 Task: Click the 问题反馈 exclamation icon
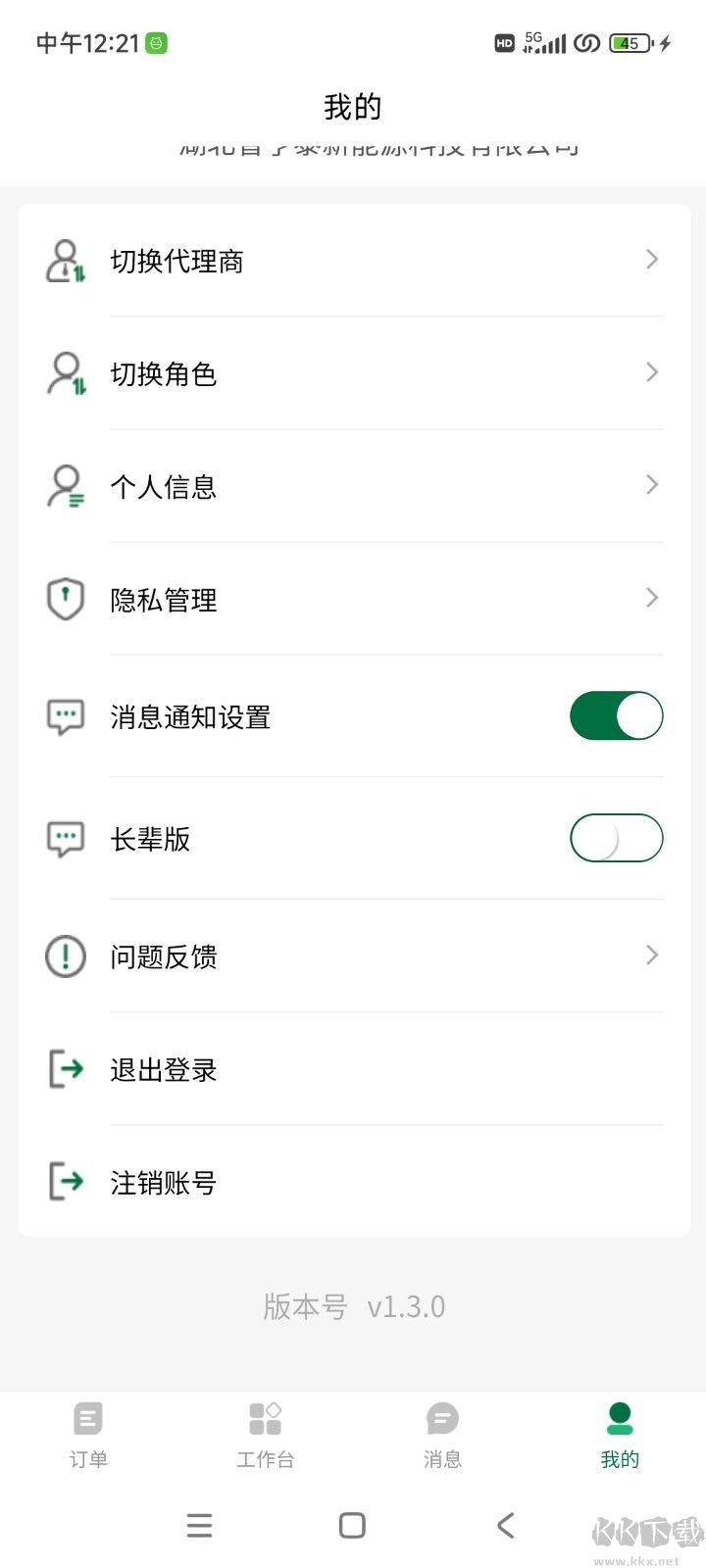64,956
